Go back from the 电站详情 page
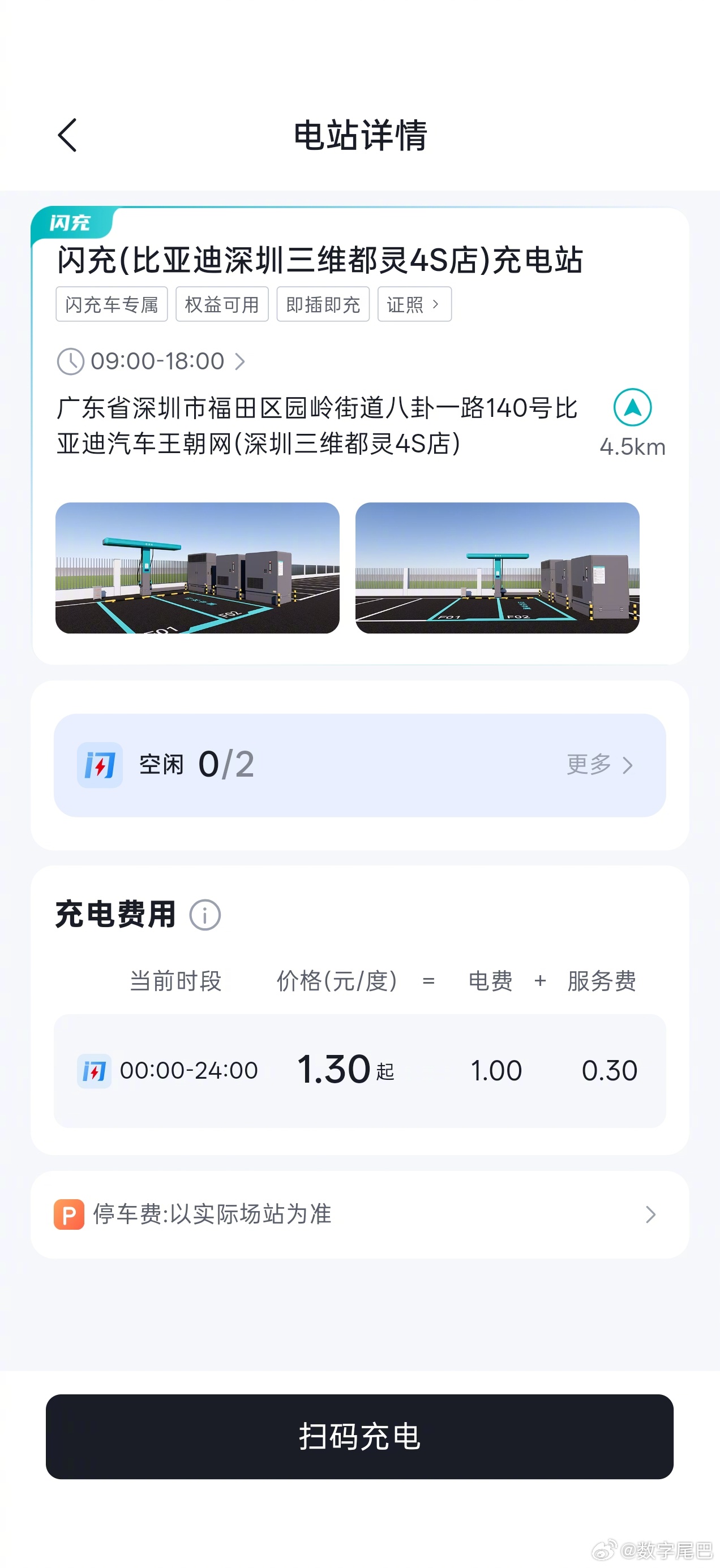720x1568 pixels. point(67,135)
